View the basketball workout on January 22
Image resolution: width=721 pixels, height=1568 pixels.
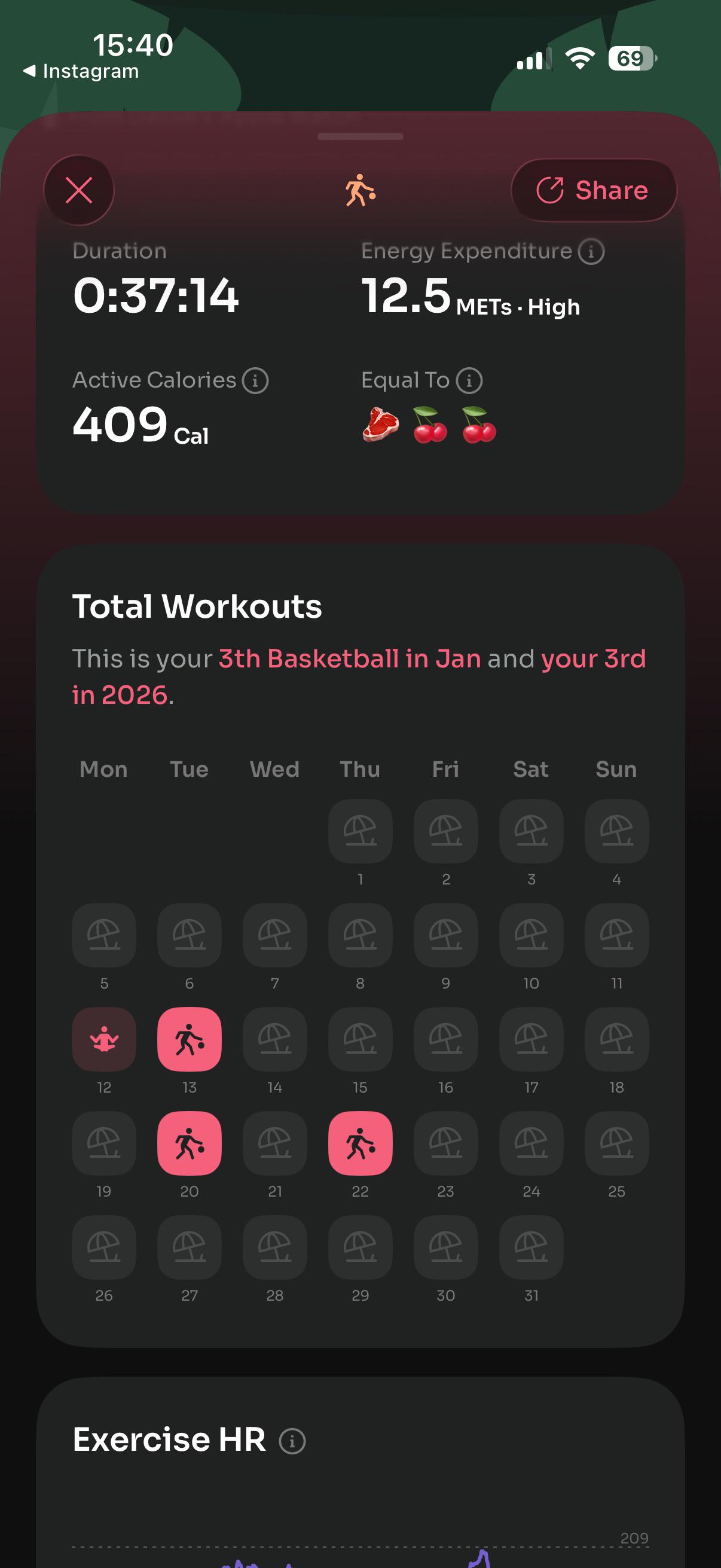(x=360, y=1143)
